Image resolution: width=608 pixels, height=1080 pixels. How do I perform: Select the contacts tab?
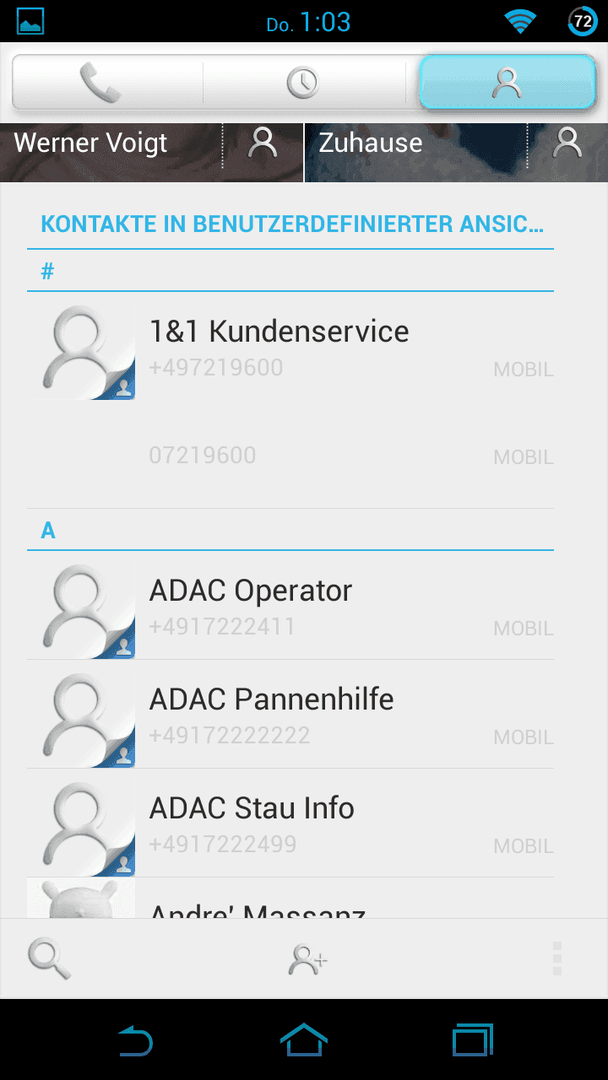[507, 83]
